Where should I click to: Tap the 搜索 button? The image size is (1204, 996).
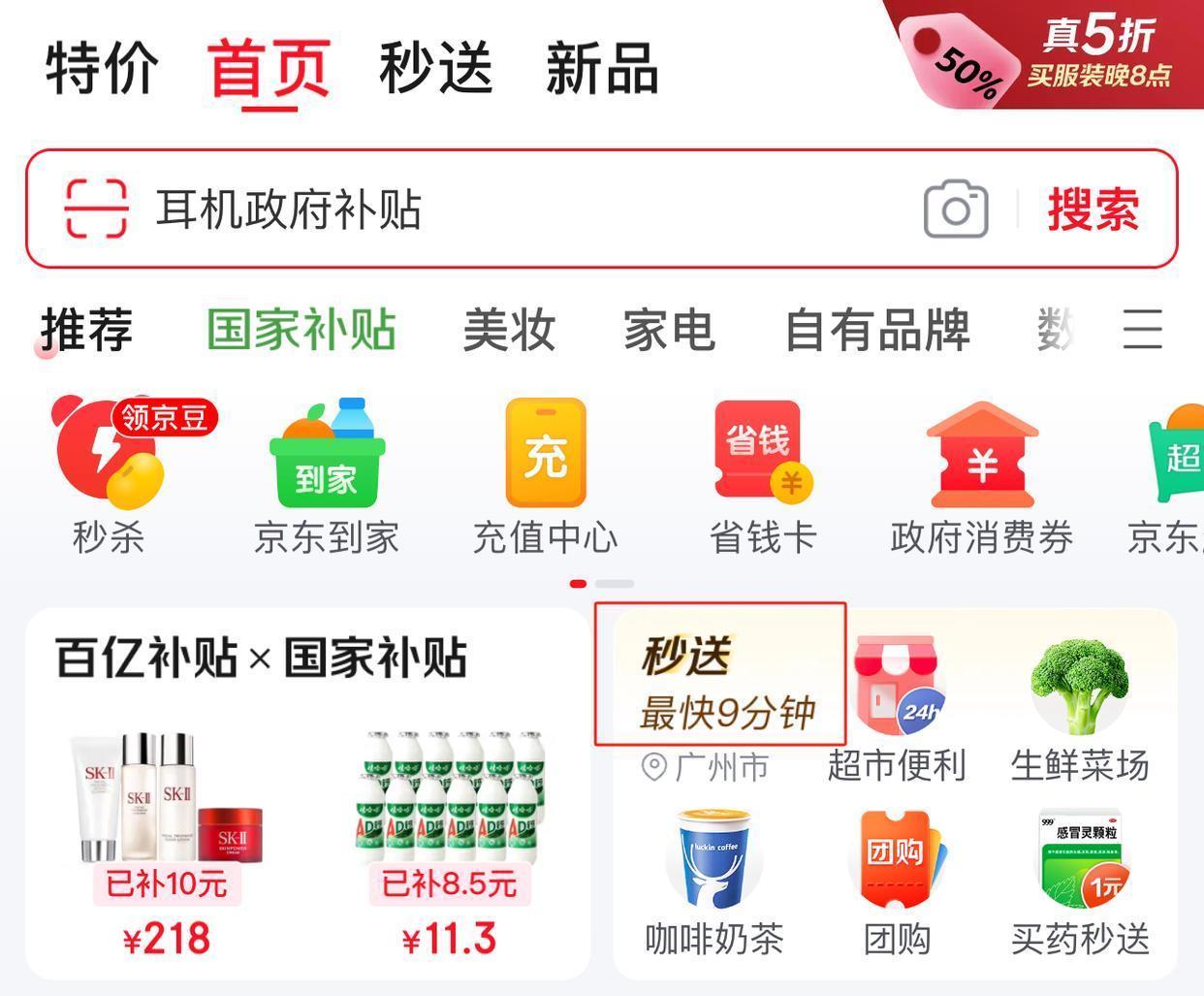click(x=1093, y=209)
